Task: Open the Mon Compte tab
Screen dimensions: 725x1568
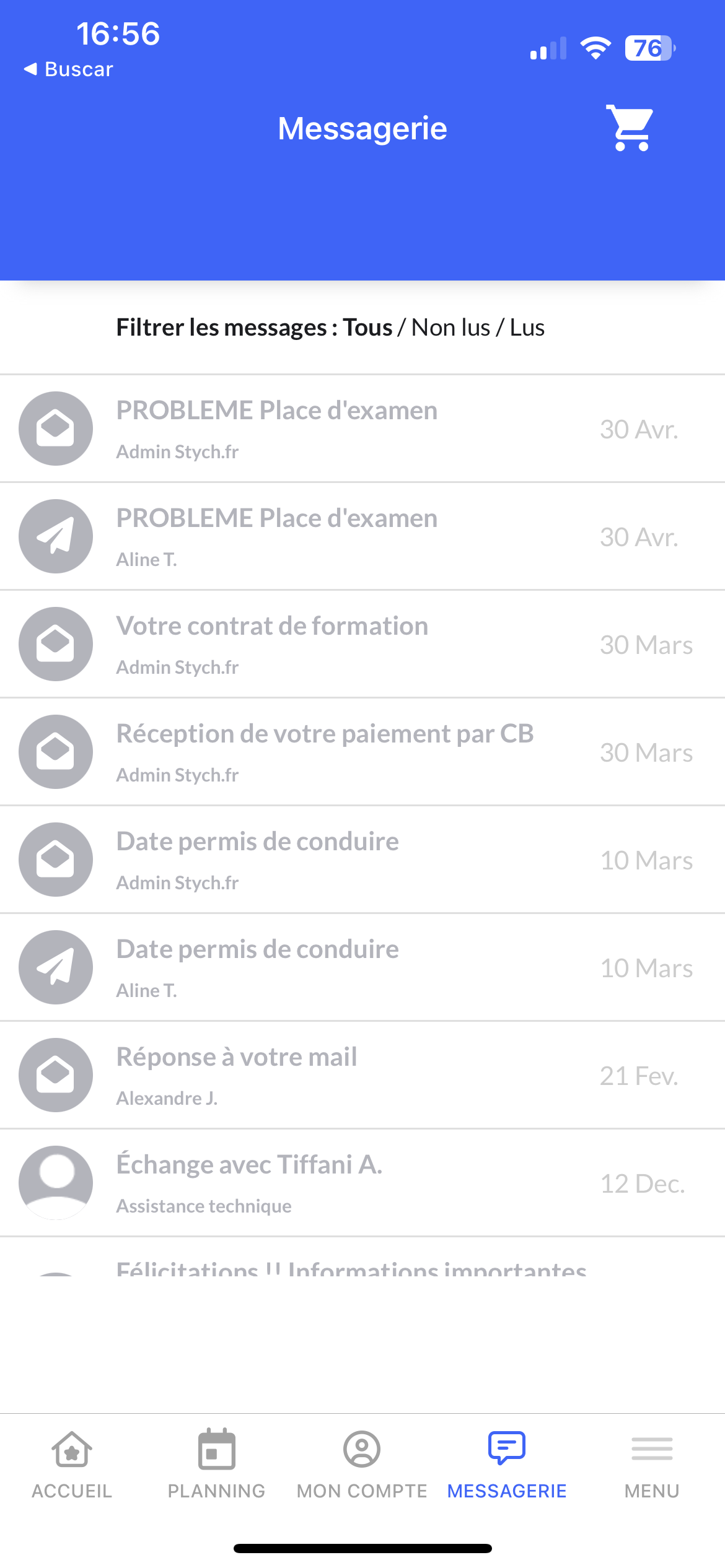Action: 362,1464
